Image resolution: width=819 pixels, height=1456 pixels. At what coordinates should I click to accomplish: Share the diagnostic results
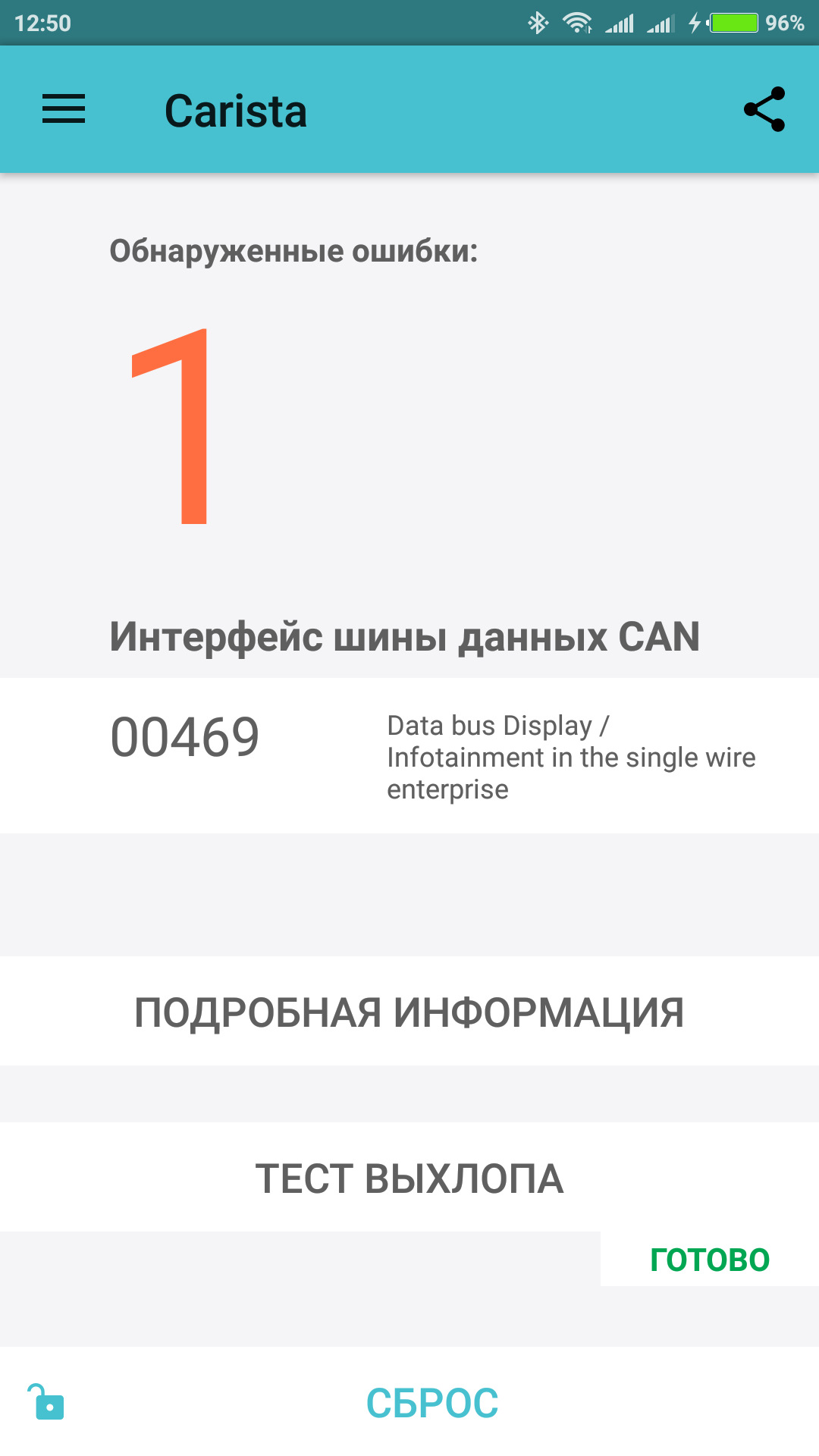764,109
